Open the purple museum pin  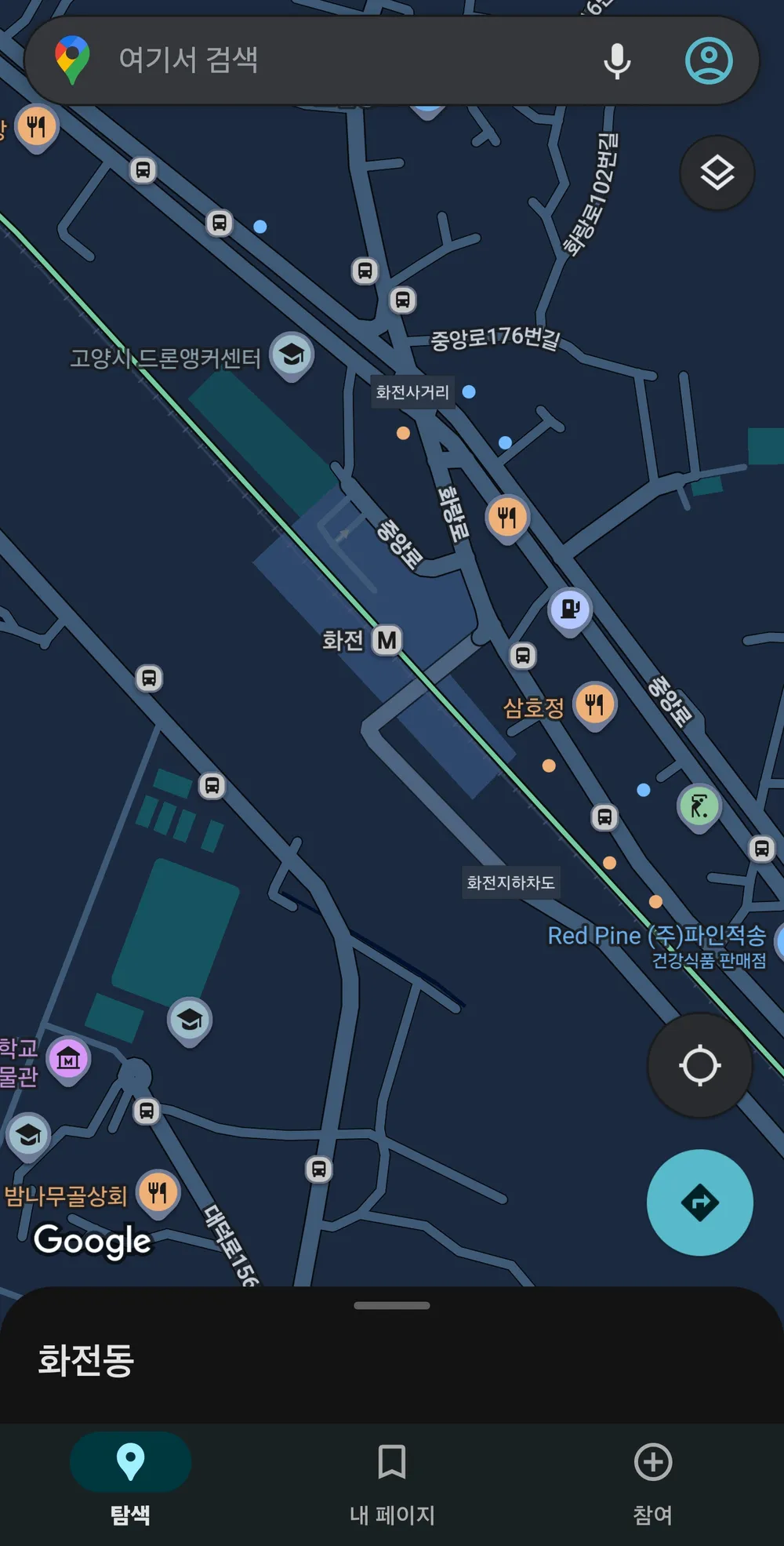coord(69,1059)
